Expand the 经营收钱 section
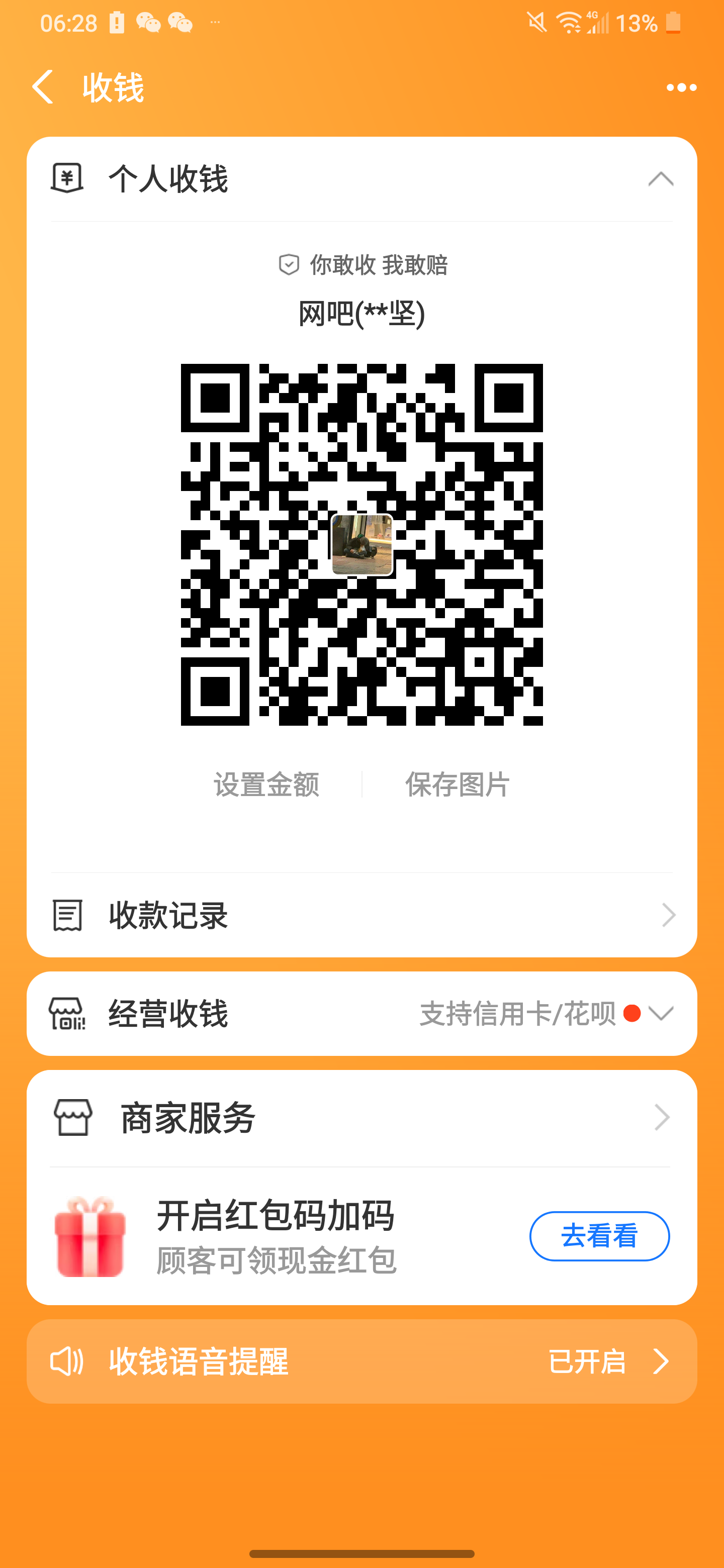Screen dimensions: 724x1568 click(660, 1014)
